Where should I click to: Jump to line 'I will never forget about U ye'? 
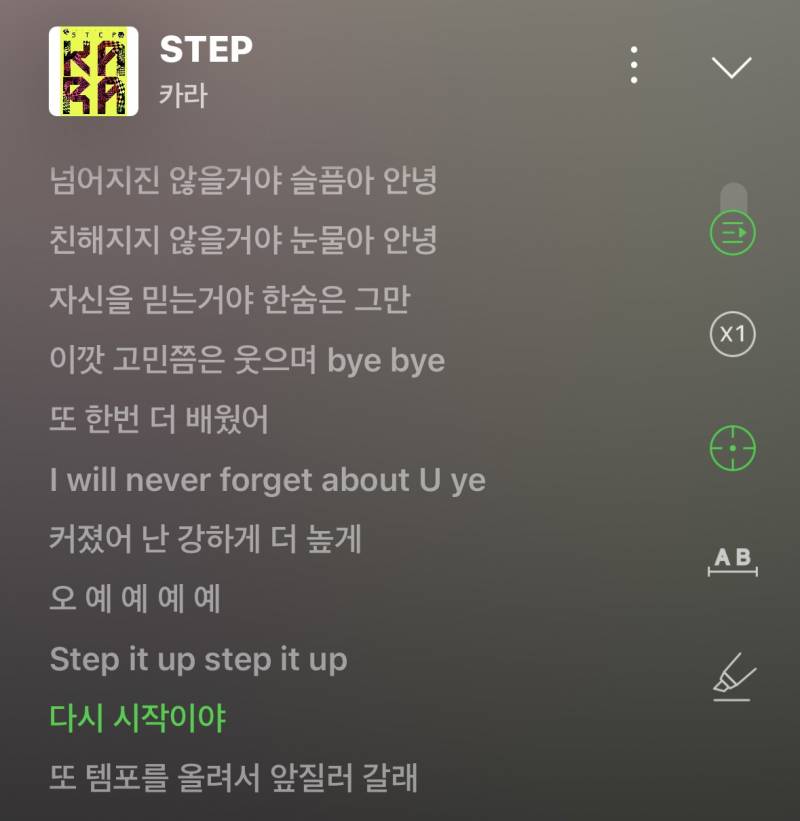pos(267,480)
